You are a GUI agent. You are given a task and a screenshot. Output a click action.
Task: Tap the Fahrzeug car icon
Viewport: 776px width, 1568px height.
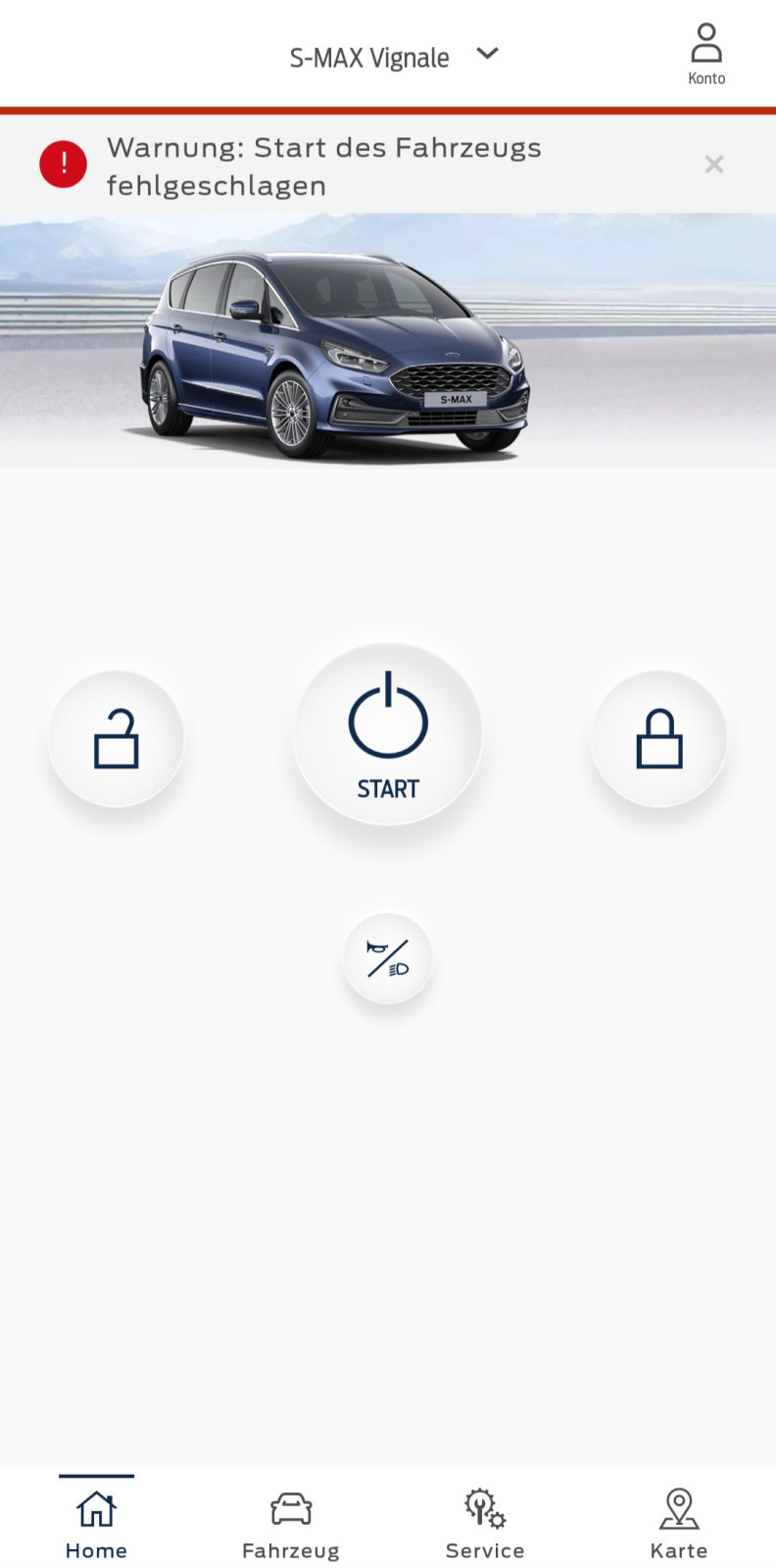coord(290,1506)
